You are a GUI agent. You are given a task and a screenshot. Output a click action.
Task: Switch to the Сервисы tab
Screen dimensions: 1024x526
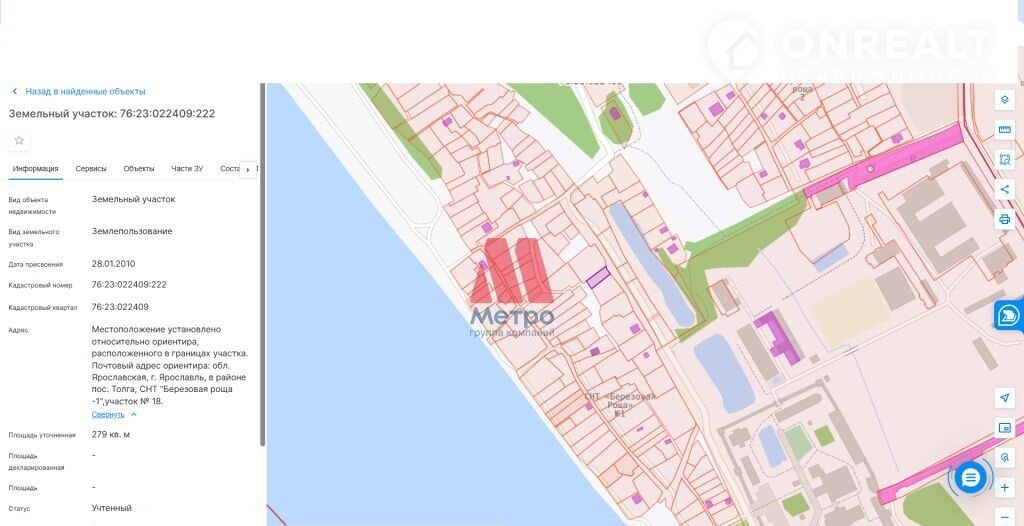91,168
